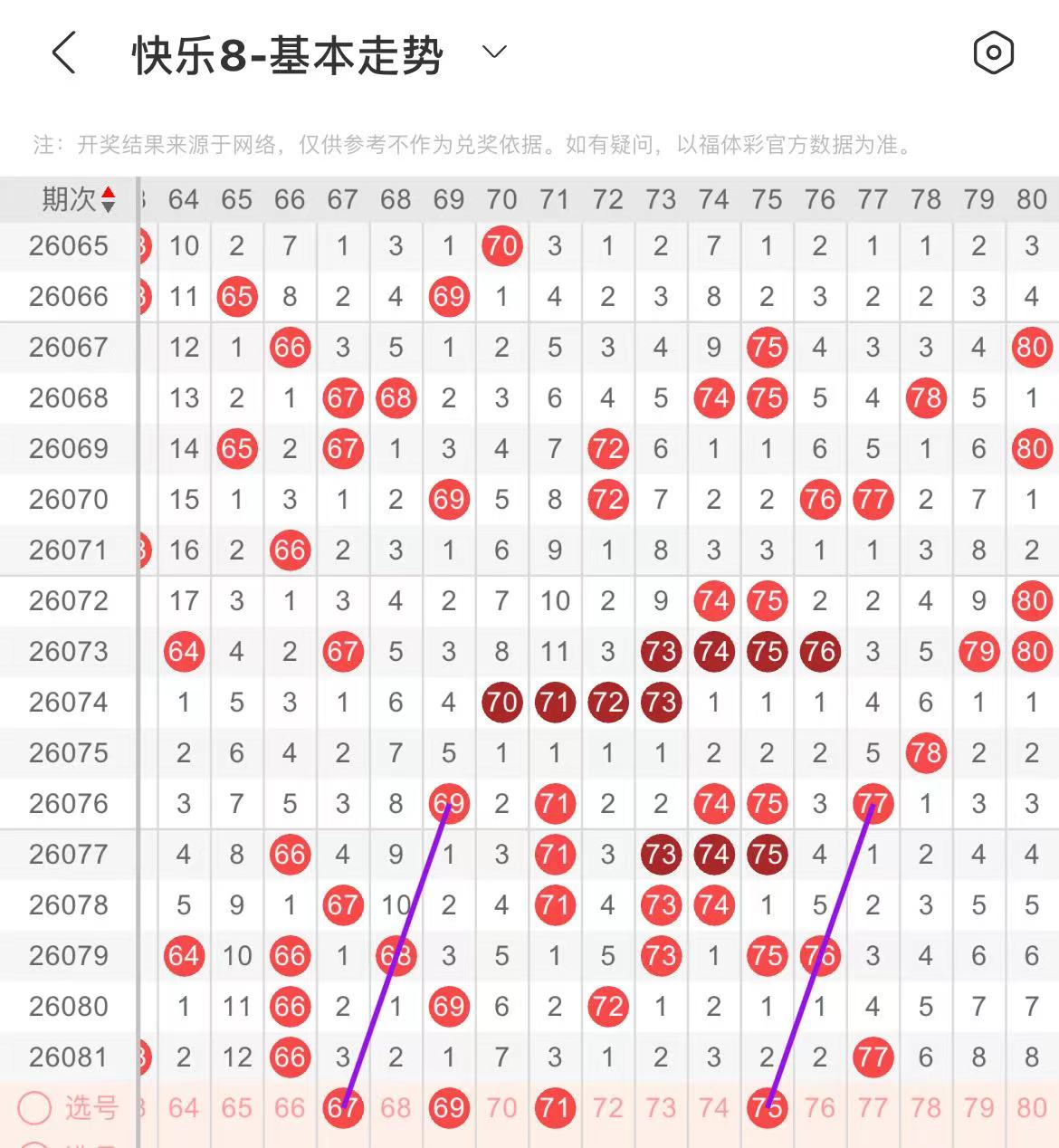
Task: Tap the dark red 73 ball in row 26074
Action: tap(660, 702)
